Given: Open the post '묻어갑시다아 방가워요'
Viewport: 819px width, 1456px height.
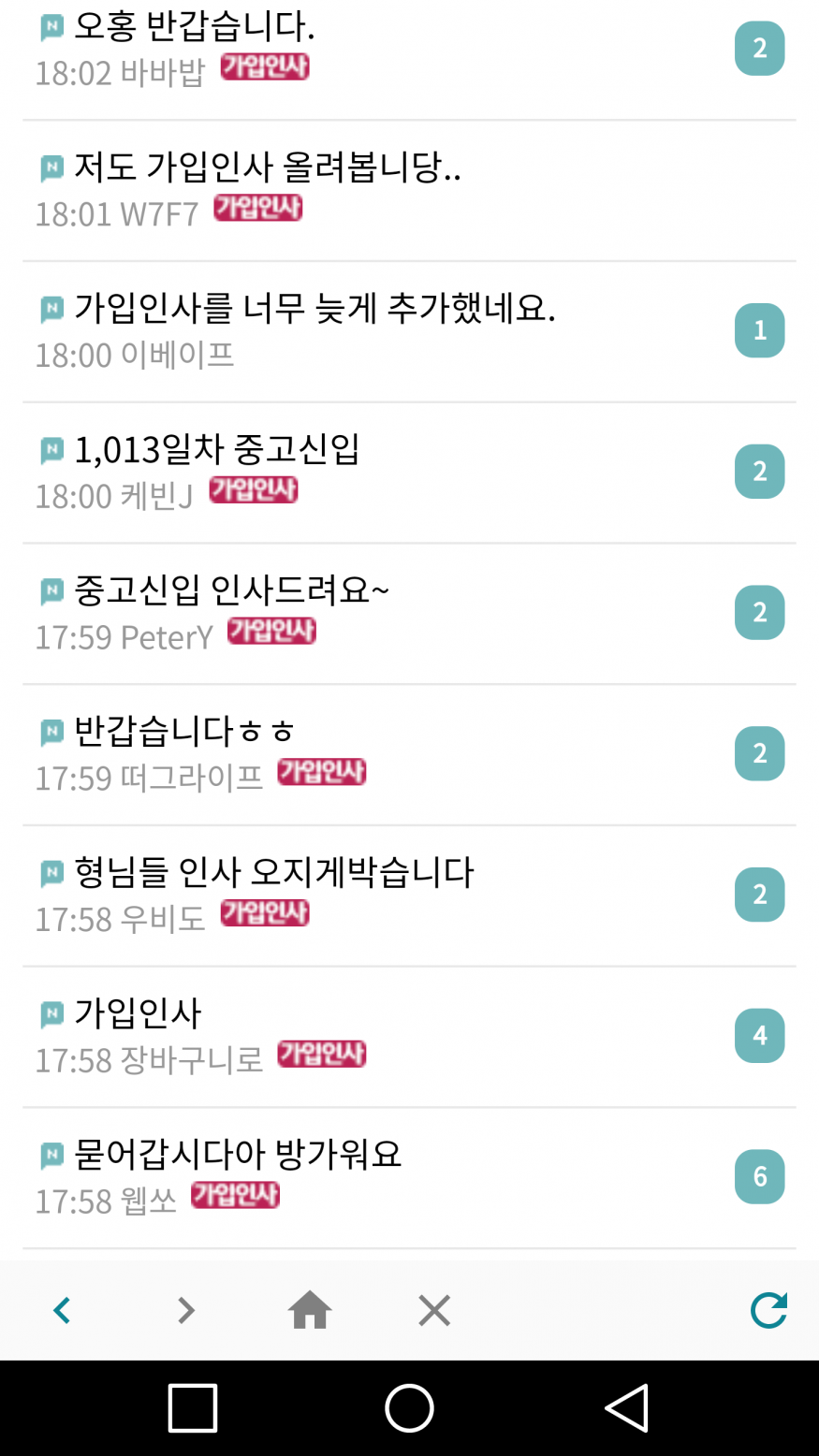Looking at the screenshot, I should [238, 1154].
